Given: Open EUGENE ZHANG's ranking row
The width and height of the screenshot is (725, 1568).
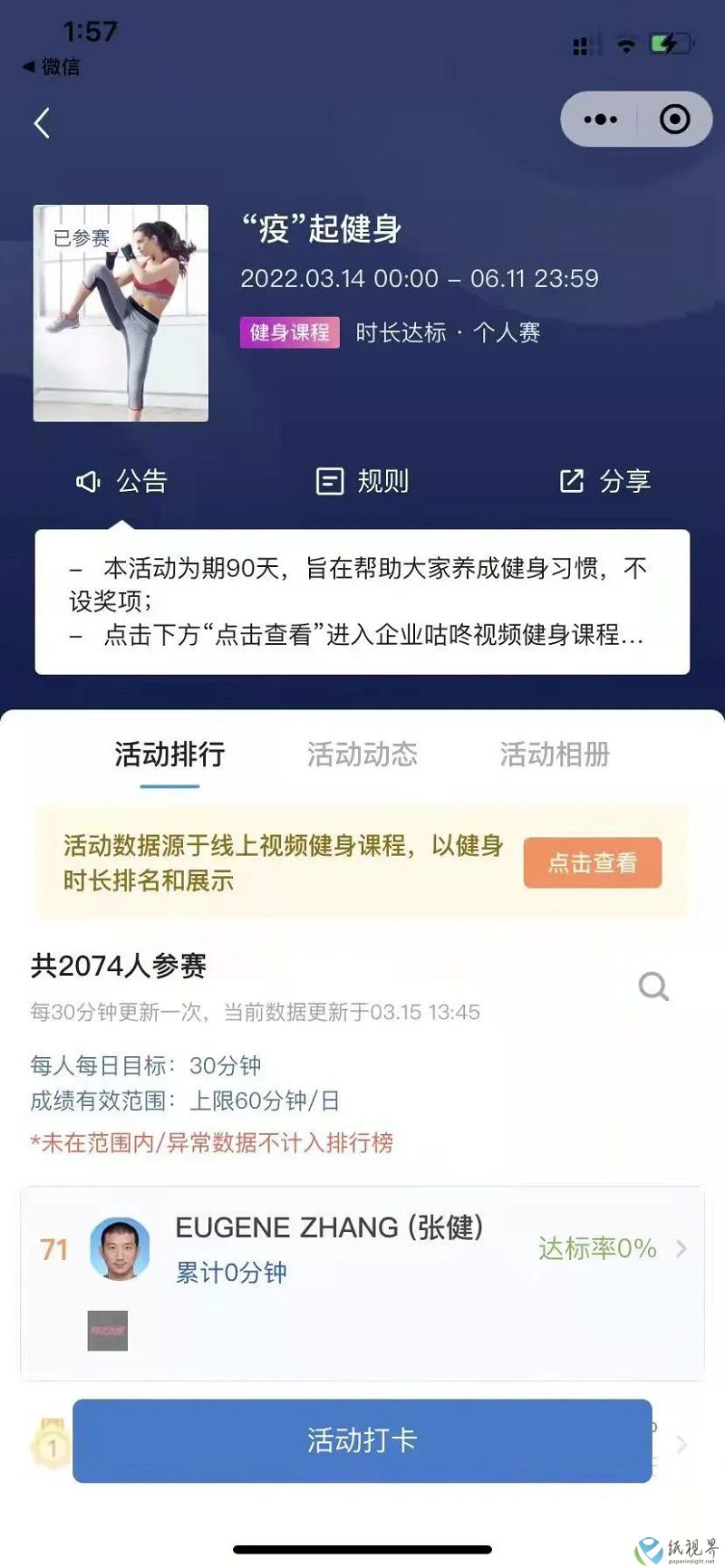Looking at the screenshot, I should 362,1284.
